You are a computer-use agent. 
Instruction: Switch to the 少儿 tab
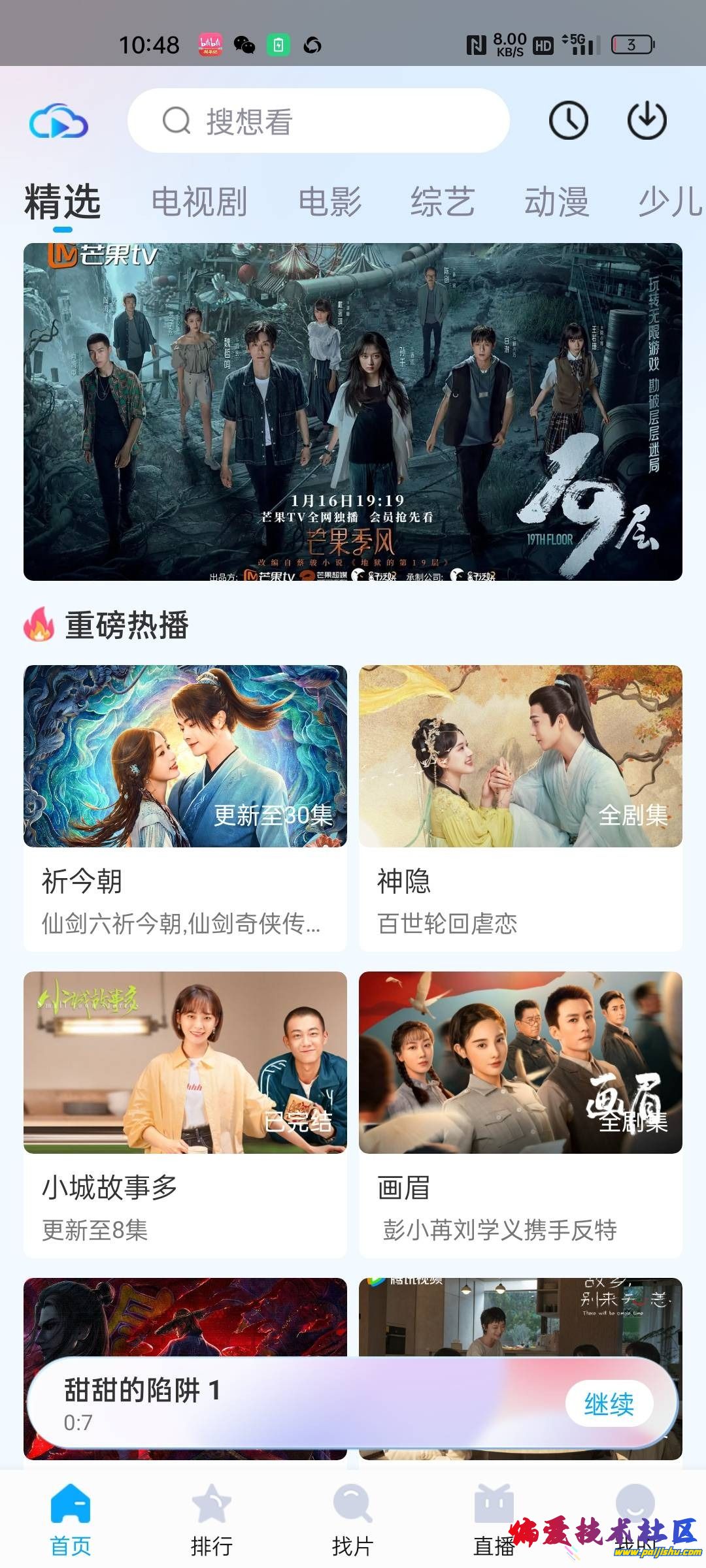point(669,201)
